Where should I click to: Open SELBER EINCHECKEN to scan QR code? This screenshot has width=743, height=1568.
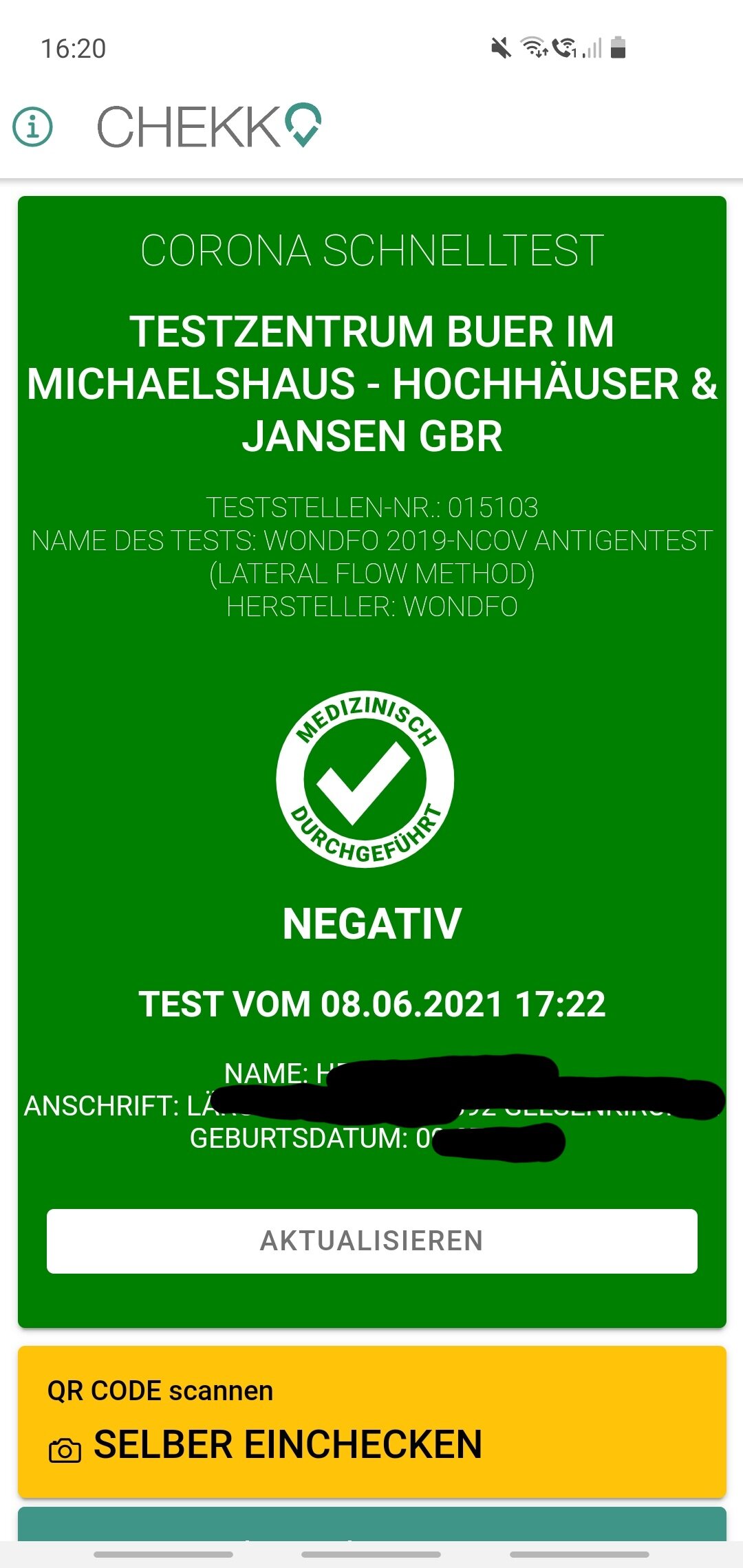371,1422
